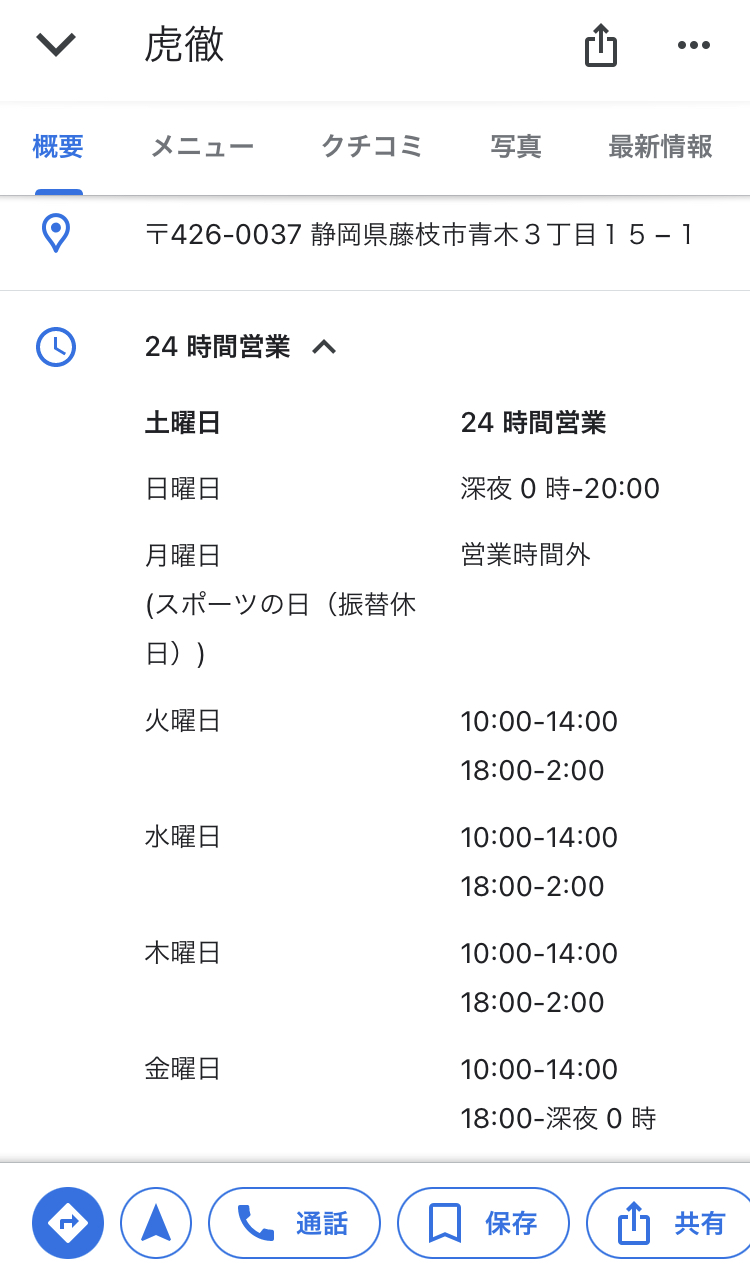Image resolution: width=750 pixels, height=1268 pixels.
Task: Collapse the 24 時間営業 hours list
Action: point(240,347)
